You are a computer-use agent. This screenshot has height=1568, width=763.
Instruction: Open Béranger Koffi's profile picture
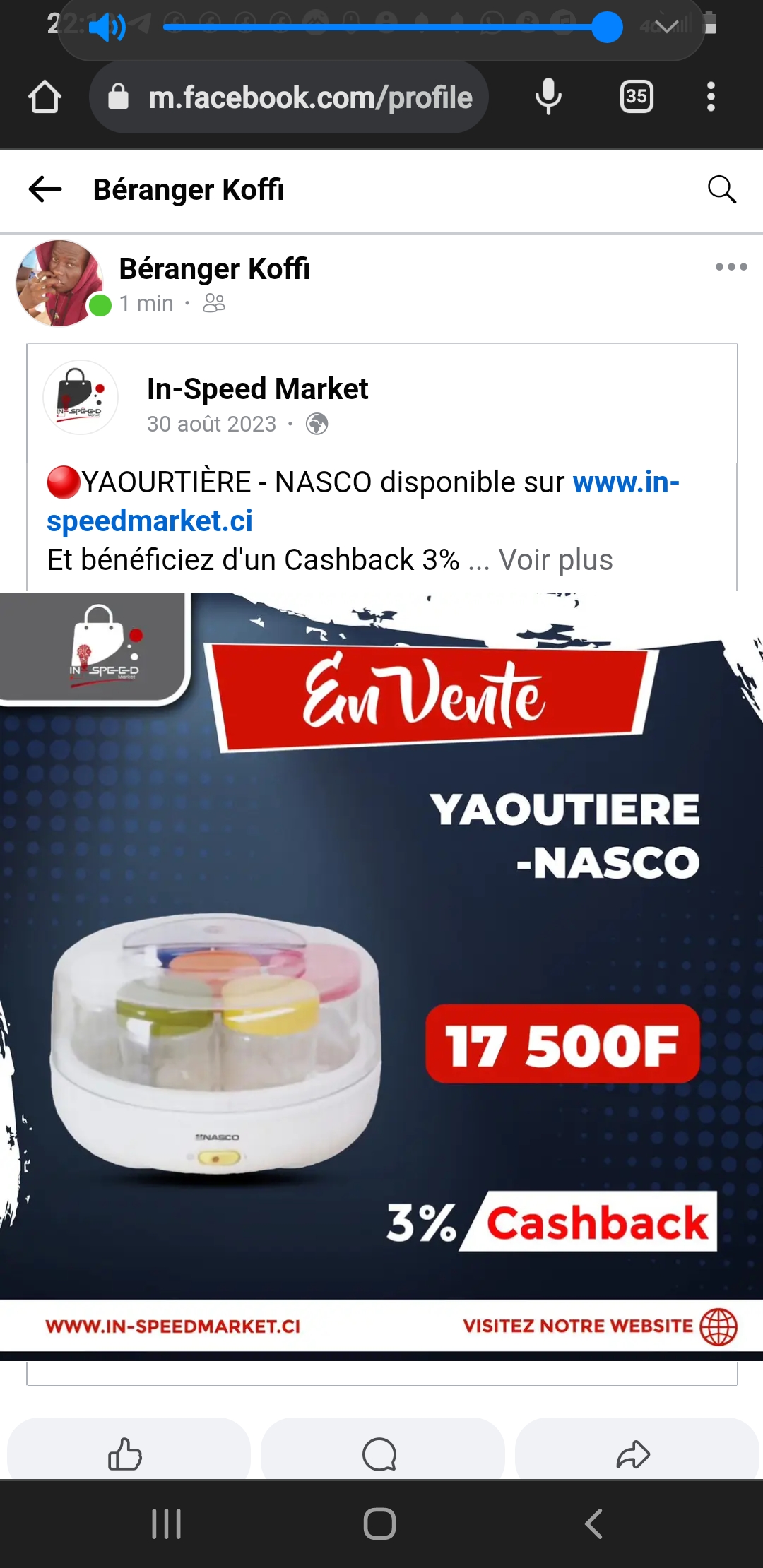tap(59, 283)
